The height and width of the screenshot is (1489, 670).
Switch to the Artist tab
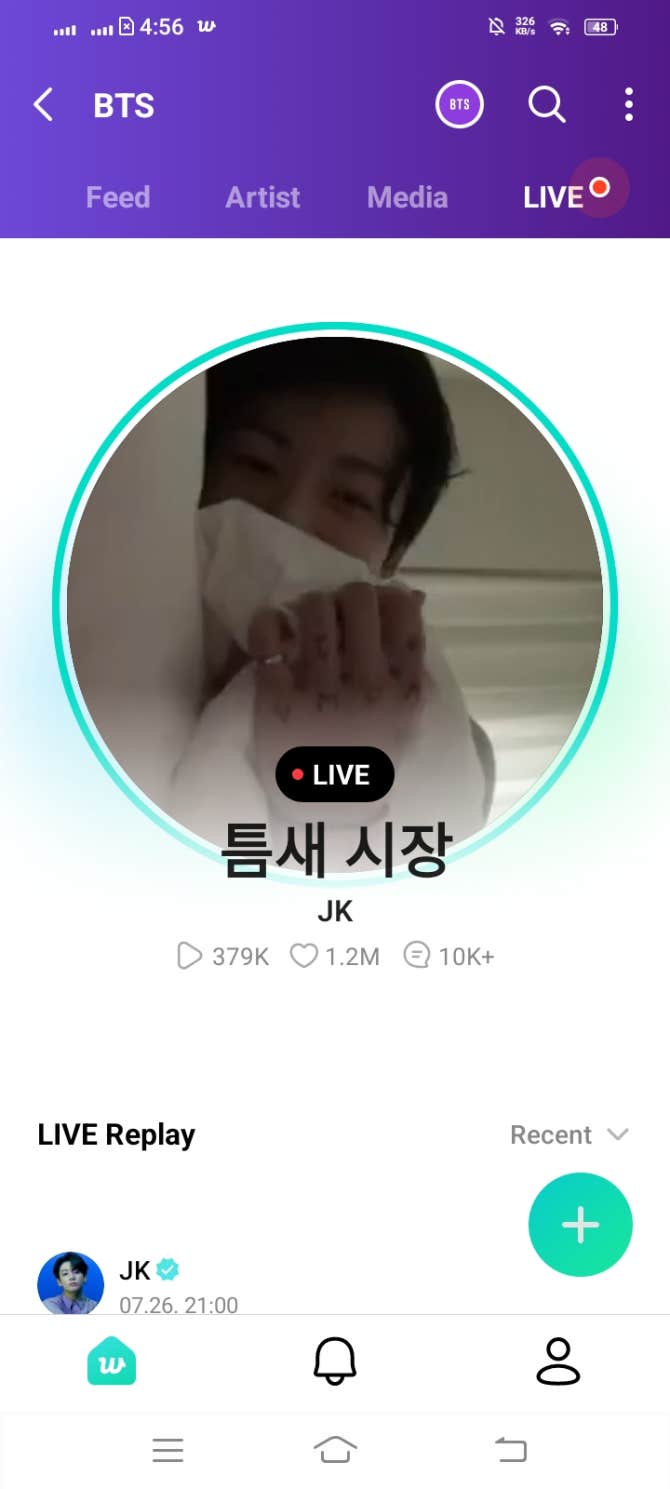click(262, 197)
